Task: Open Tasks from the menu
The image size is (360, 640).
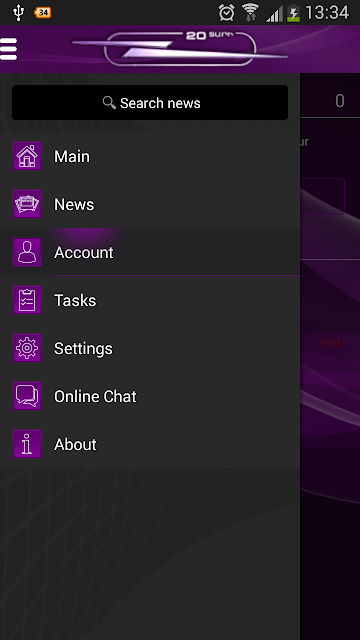Action: tap(150, 300)
